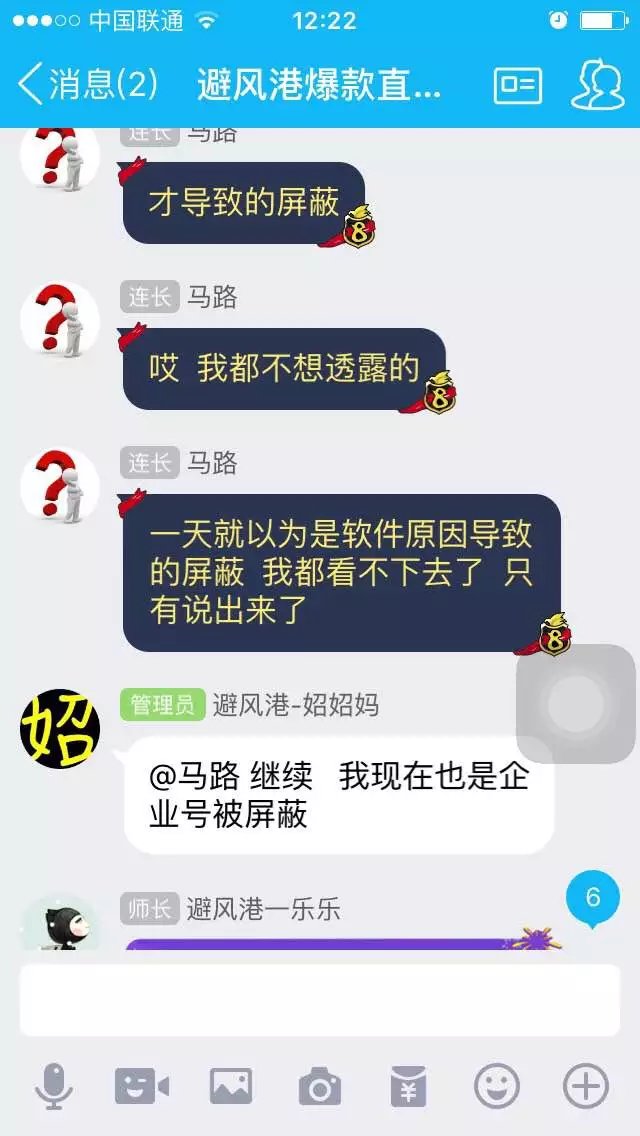Open the emoji smiley panel
The height and width of the screenshot is (1136, 640).
pos(497,1086)
